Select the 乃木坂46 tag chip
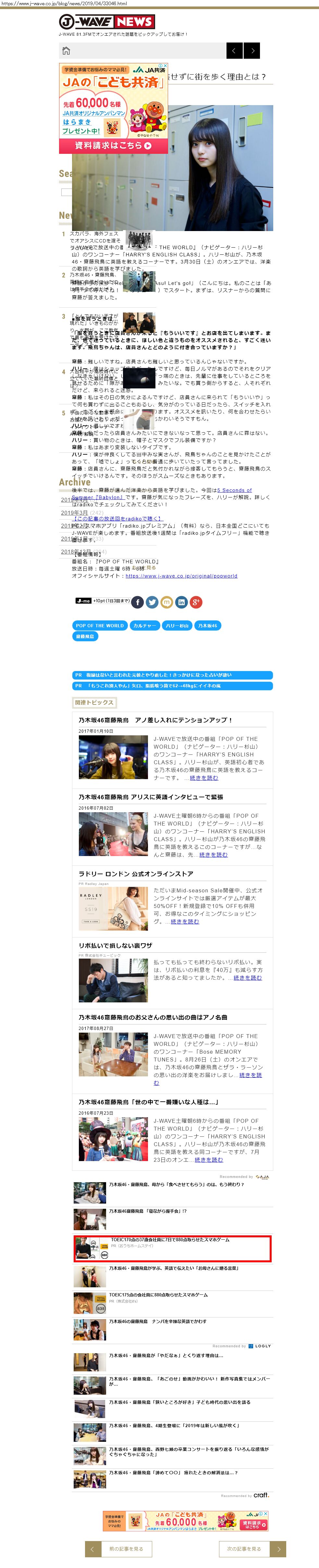The image size is (319, 1568). (208, 625)
